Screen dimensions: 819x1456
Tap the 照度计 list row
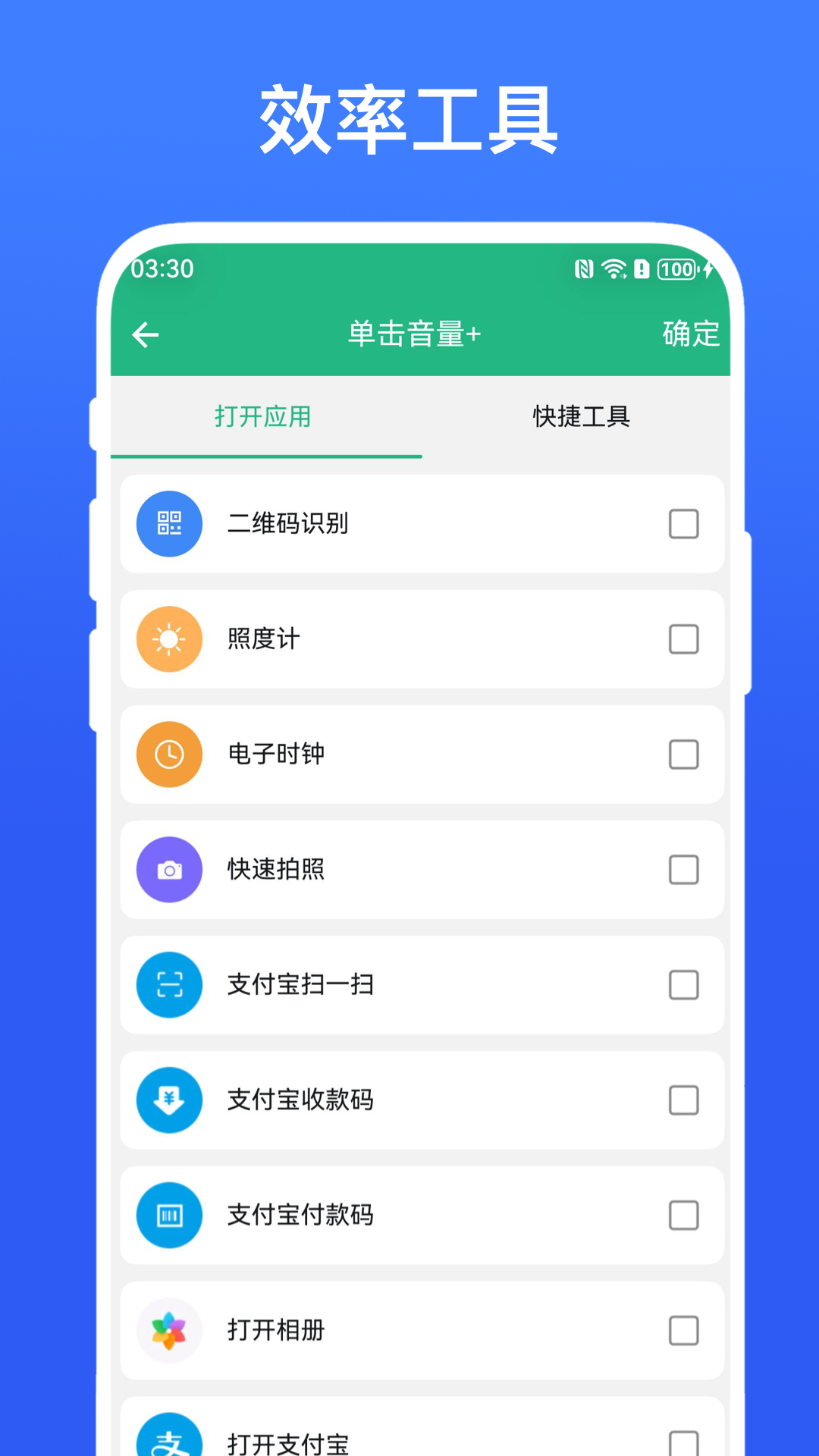[x=422, y=639]
